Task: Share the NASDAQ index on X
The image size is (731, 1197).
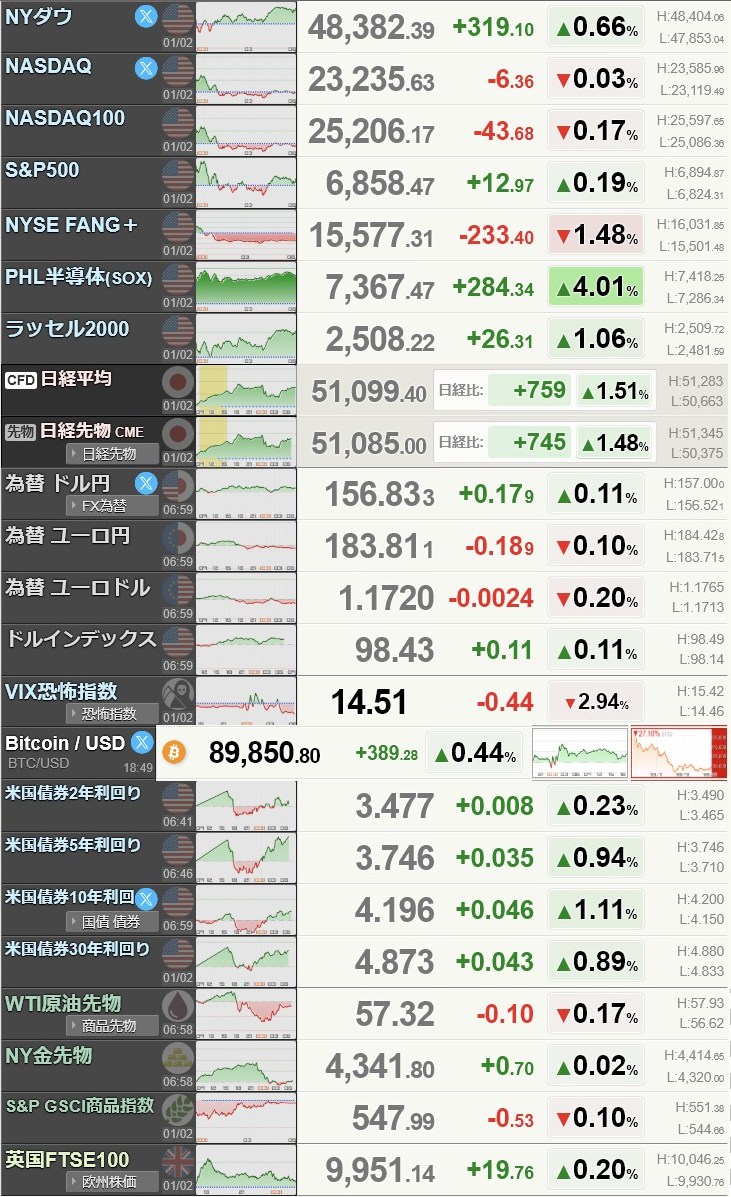Action: tap(146, 68)
